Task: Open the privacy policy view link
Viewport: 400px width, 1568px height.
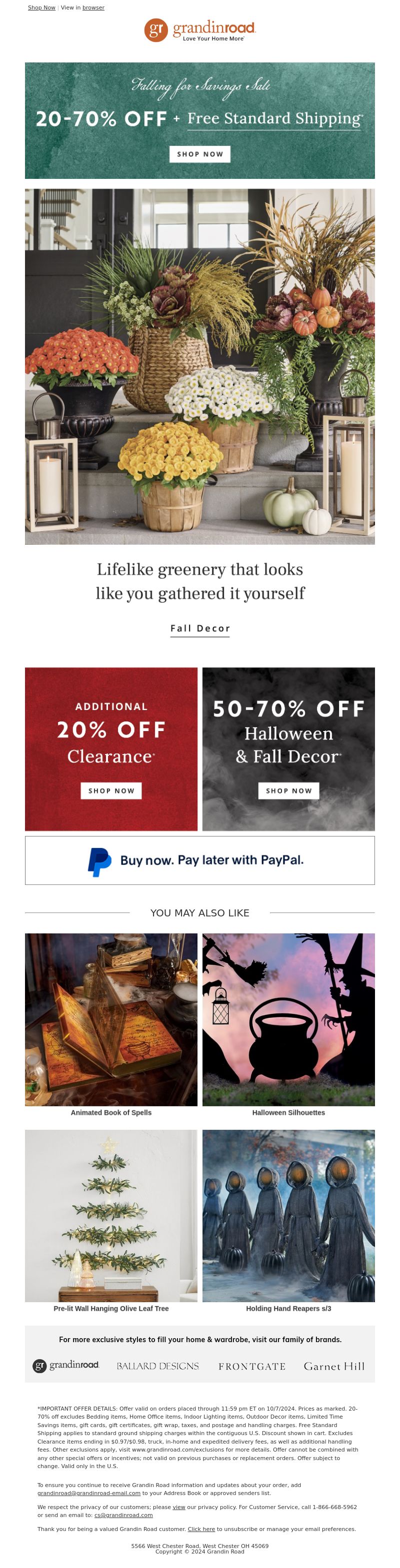Action: click(x=178, y=1507)
